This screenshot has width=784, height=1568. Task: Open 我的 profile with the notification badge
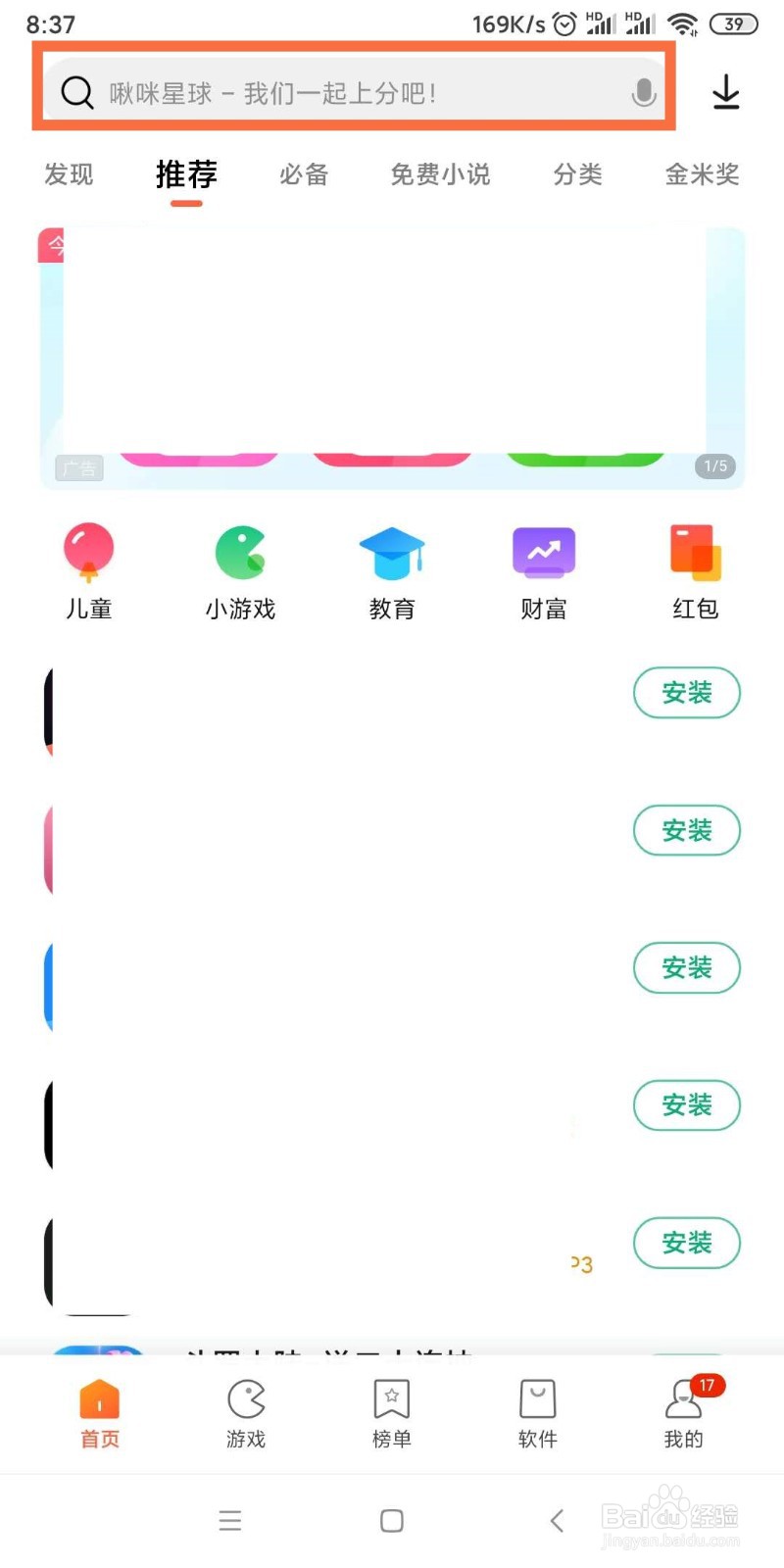(682, 1414)
